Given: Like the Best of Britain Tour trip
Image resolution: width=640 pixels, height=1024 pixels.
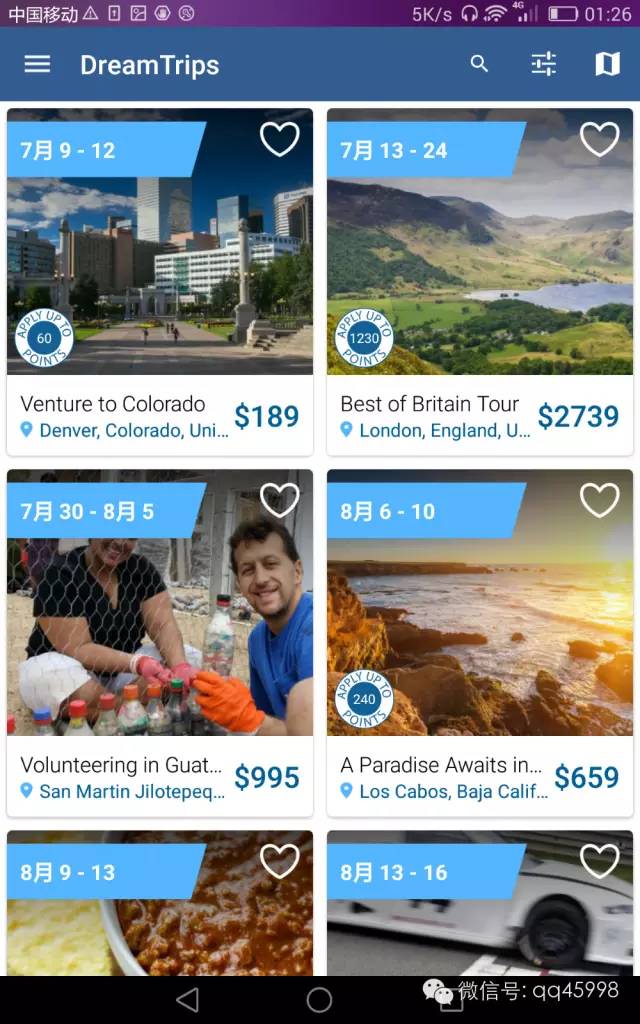Looking at the screenshot, I should [600, 139].
